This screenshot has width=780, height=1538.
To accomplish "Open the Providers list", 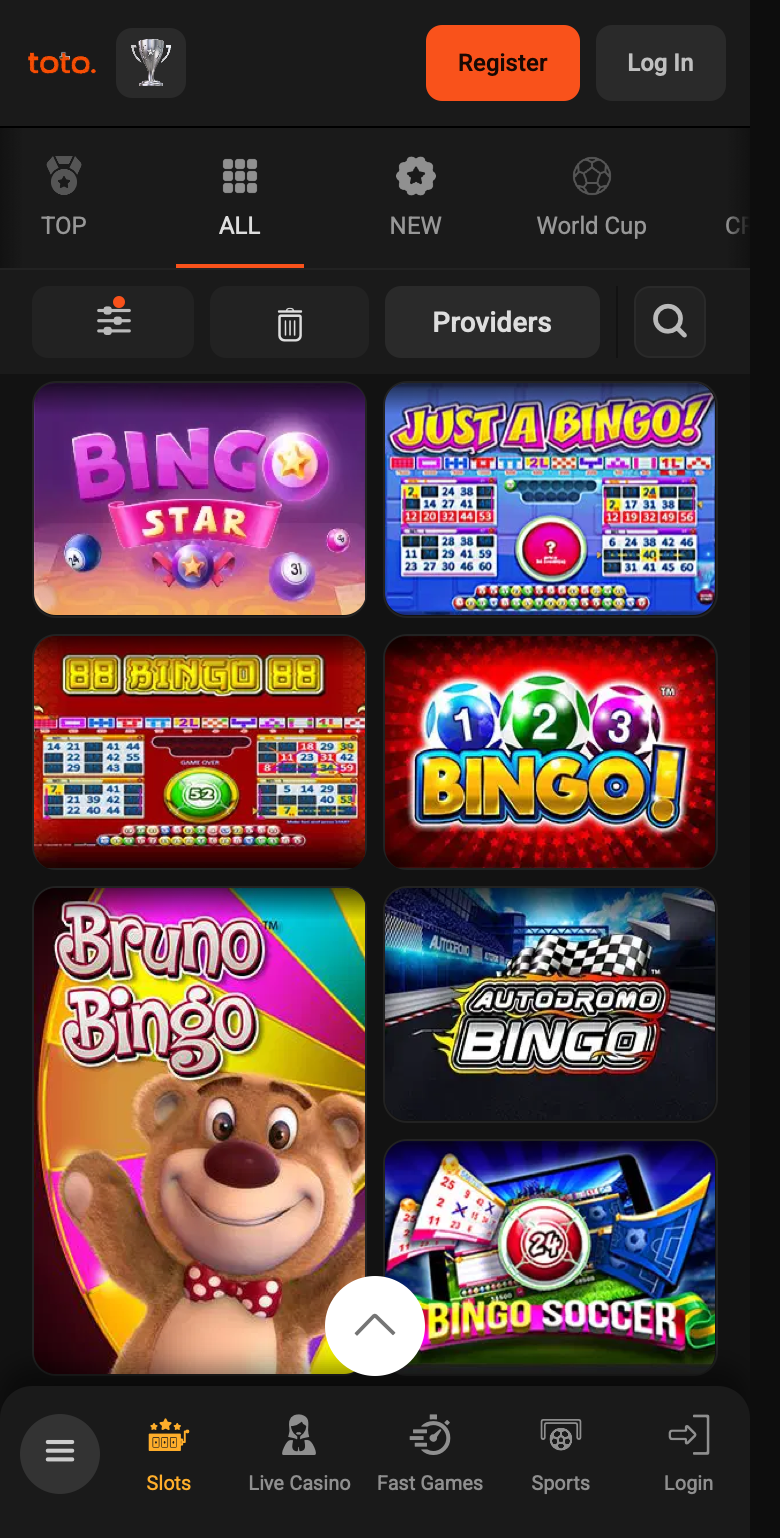I will 492,322.
